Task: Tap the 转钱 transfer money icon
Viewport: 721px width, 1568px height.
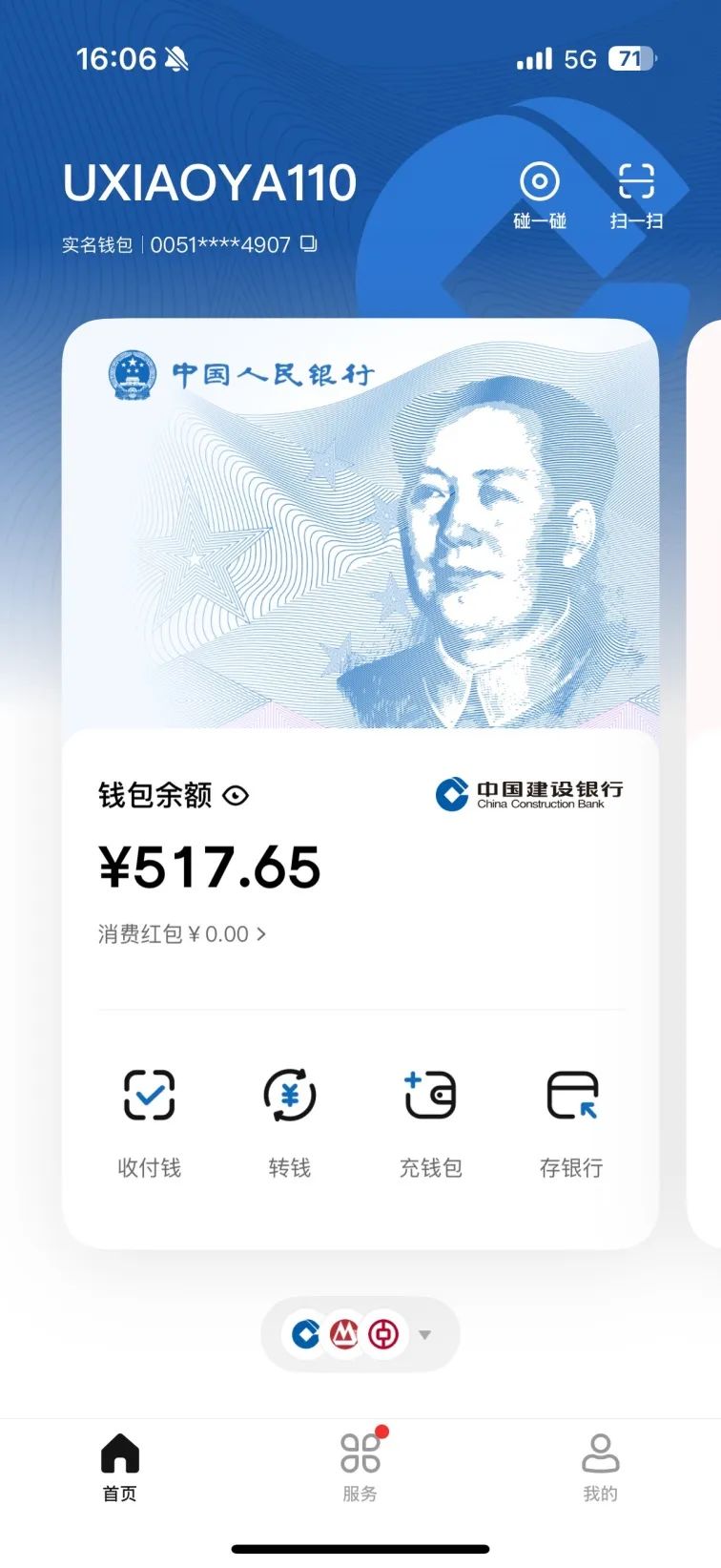Action: pos(289,1096)
